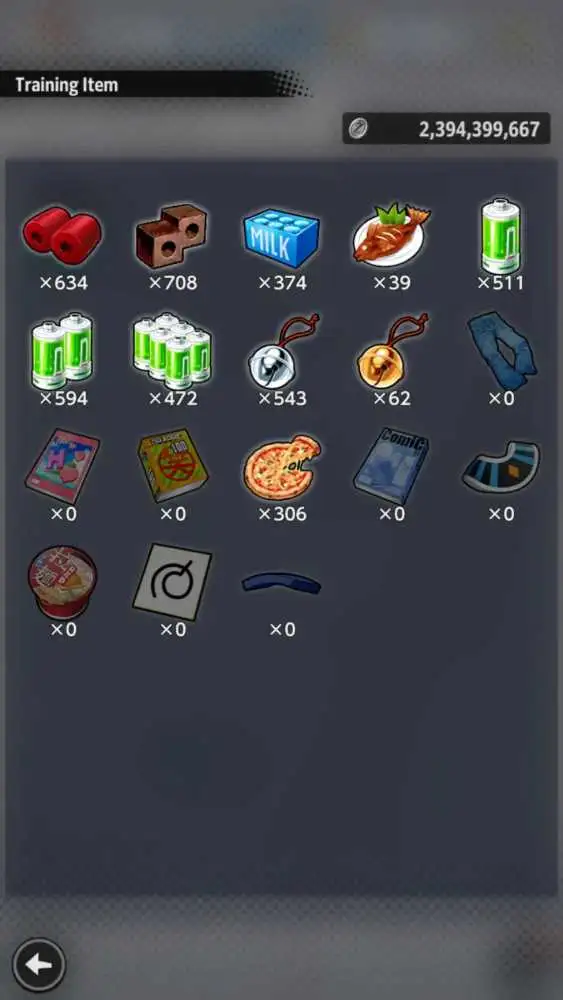The width and height of the screenshot is (563, 1000).
Task: Open the Comic book item
Action: point(391,466)
